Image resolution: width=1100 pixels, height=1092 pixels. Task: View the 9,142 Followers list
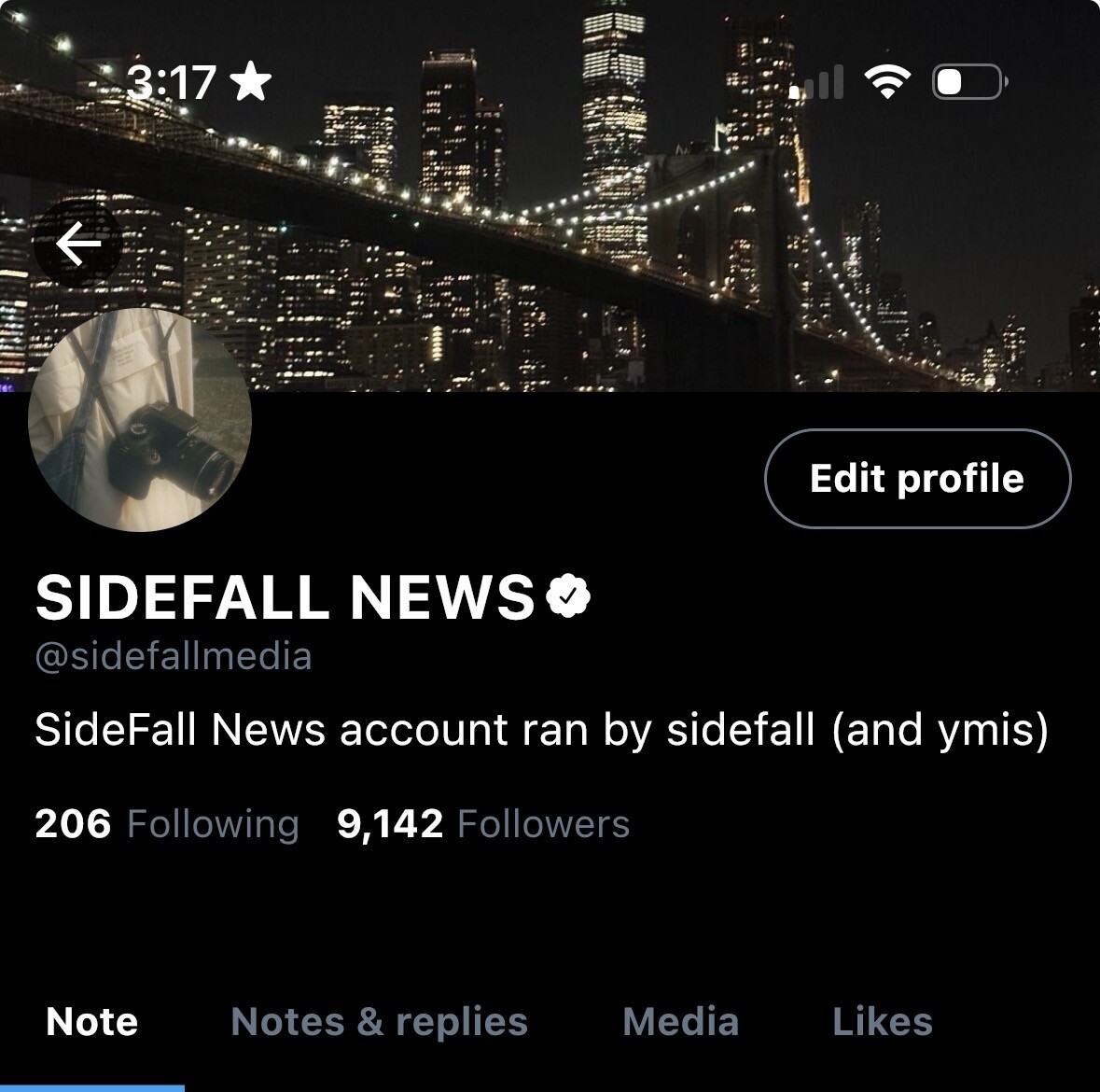[483, 824]
